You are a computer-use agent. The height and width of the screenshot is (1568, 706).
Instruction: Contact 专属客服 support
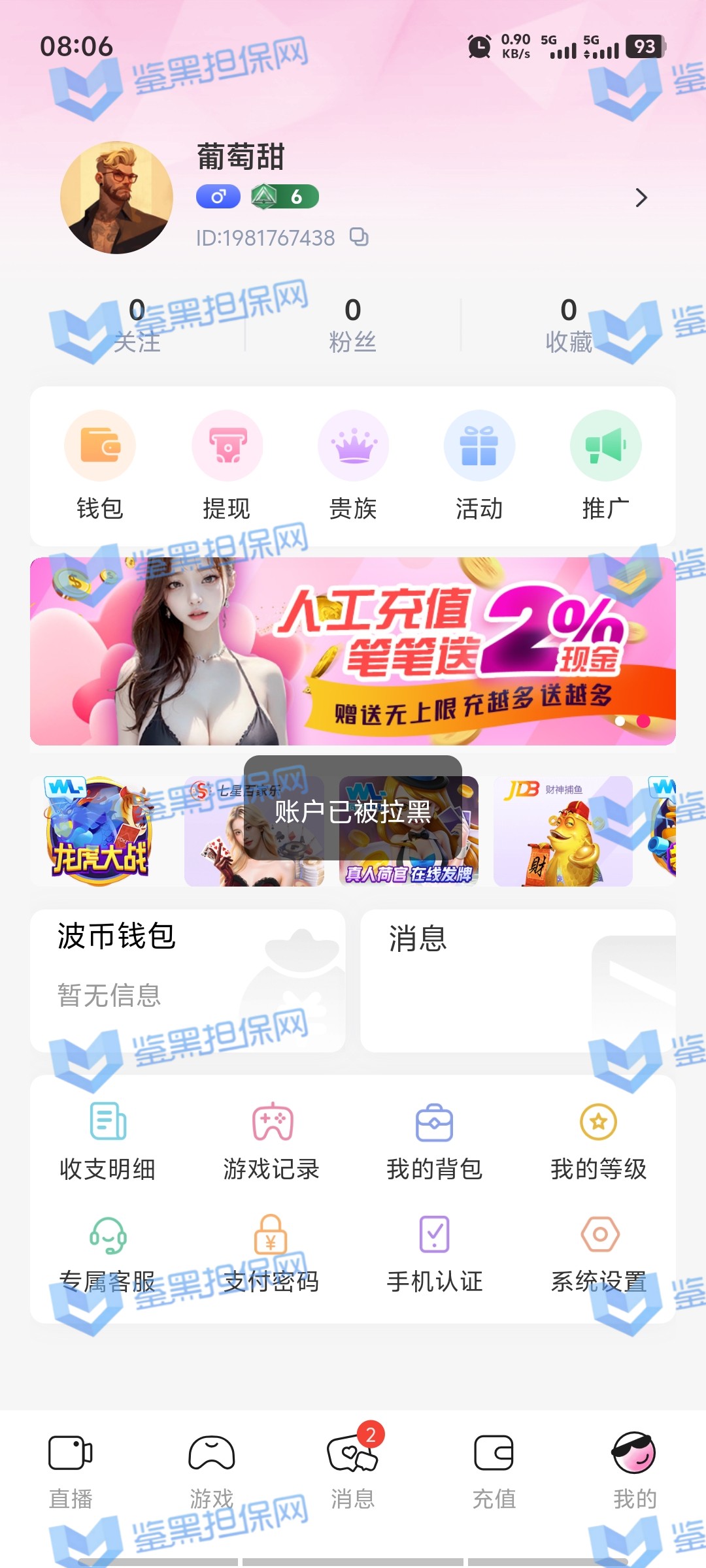point(108,1254)
